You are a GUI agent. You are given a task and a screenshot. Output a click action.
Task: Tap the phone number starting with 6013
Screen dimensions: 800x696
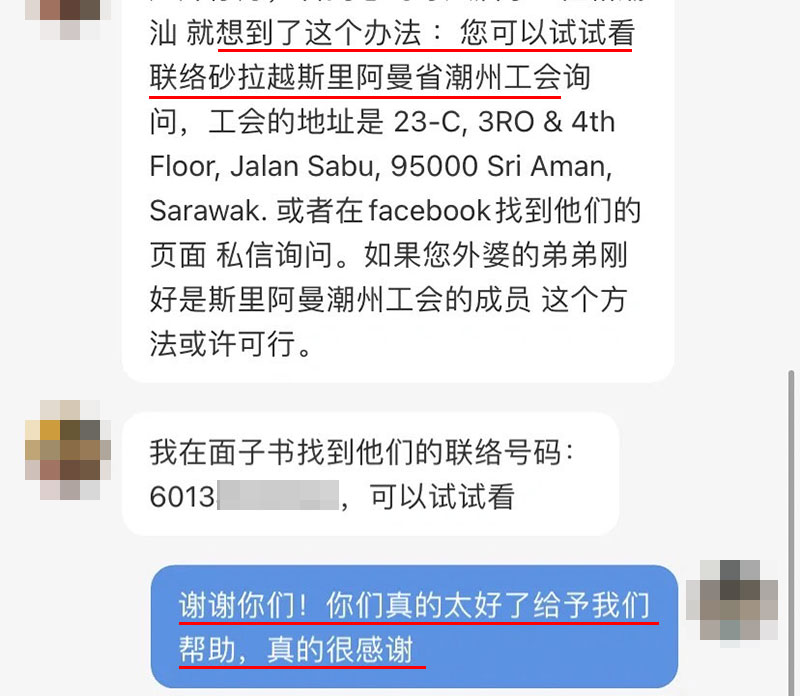[x=245, y=496]
